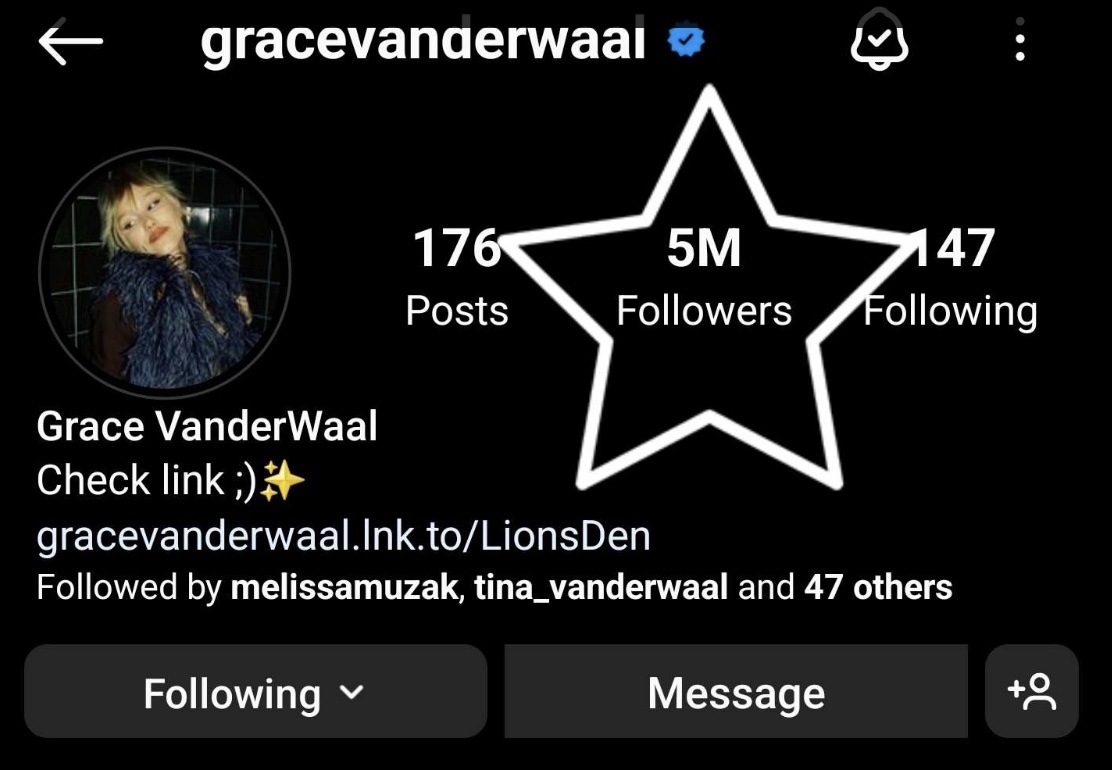Go back using the arrow icon
Viewport: 1112px width, 770px height.
70,42
